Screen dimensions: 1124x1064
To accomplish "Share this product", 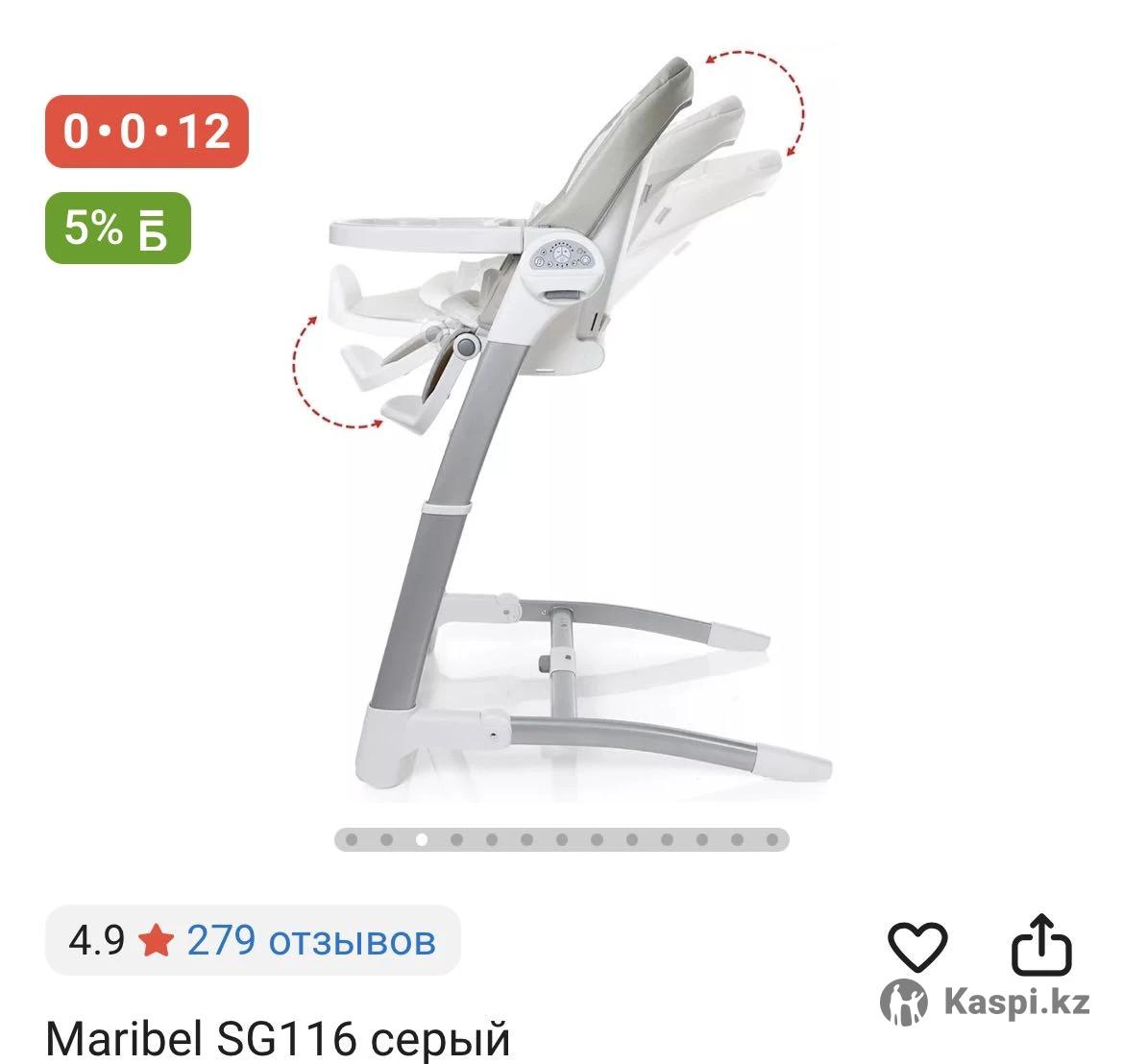I will click(1041, 945).
